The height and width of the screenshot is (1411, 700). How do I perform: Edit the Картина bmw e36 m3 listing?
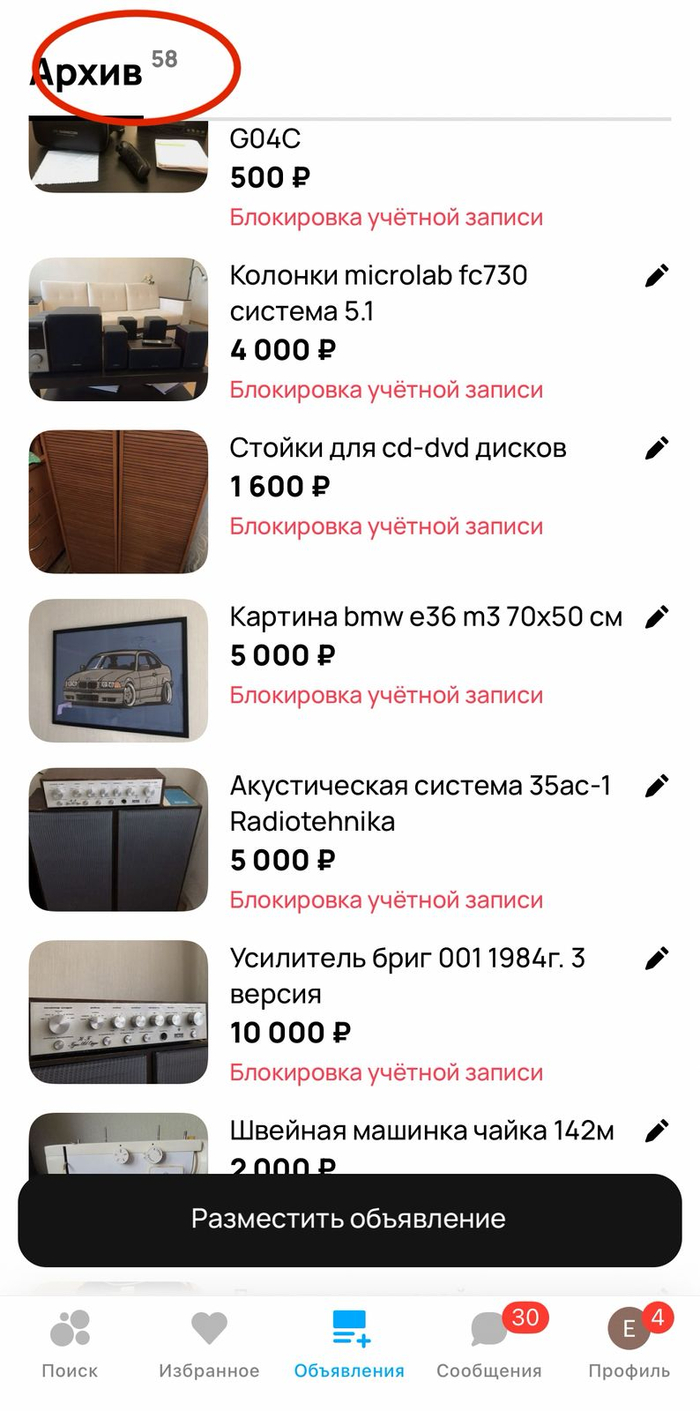656,617
